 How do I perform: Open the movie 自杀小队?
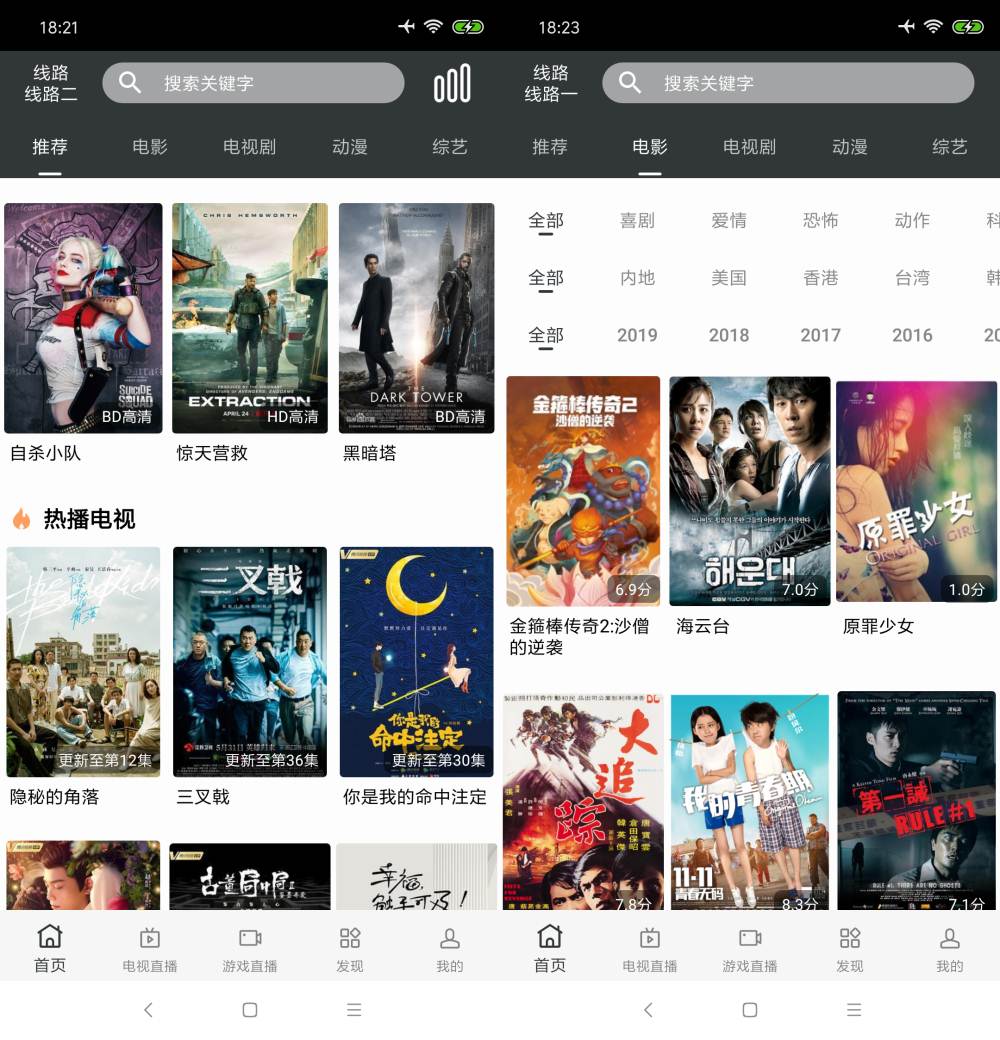(x=83, y=318)
